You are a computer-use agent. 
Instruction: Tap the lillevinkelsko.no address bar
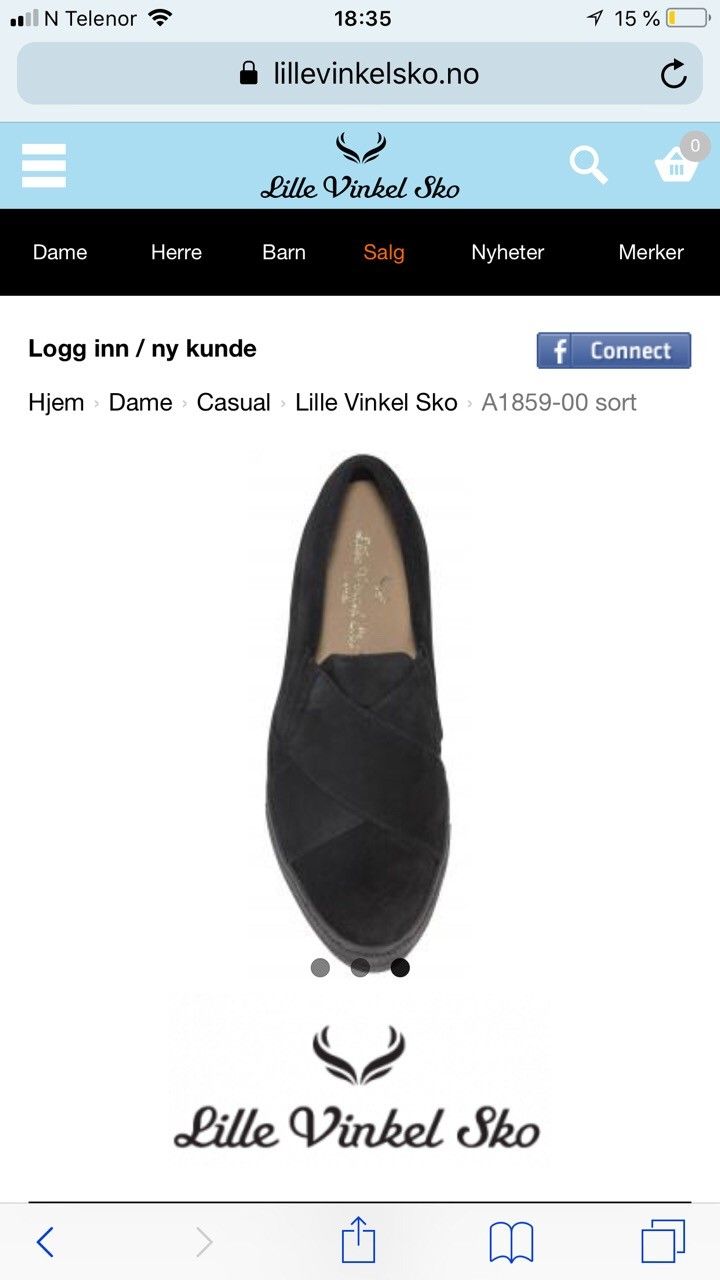coord(360,74)
